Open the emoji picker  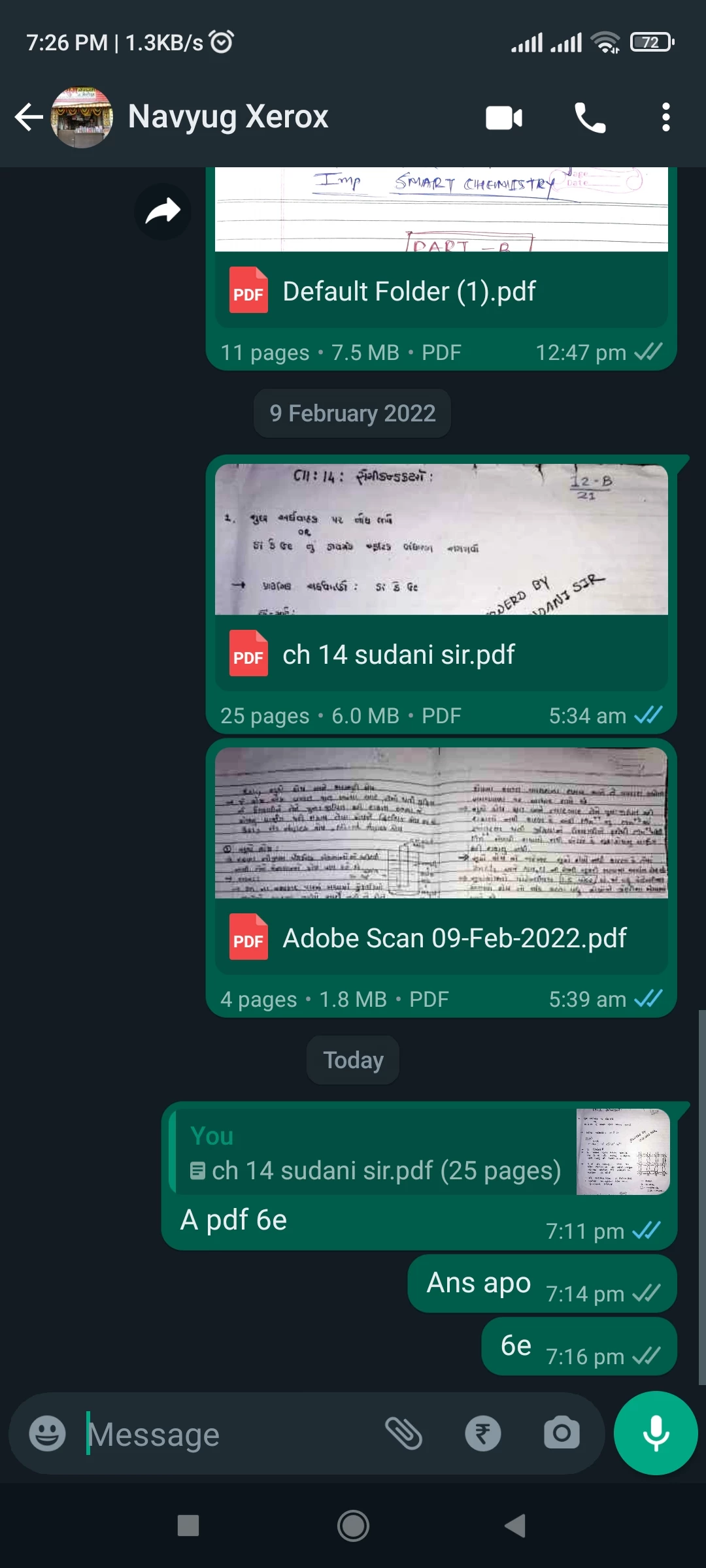point(47,1433)
